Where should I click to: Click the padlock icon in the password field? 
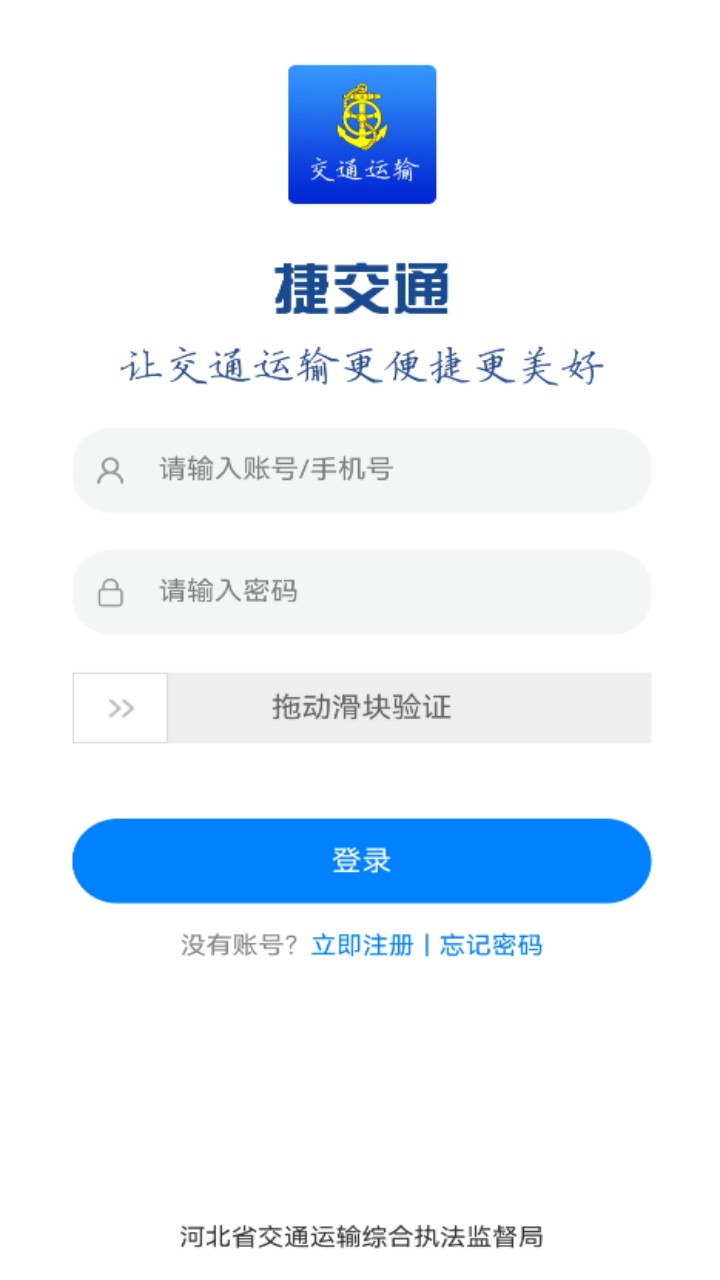[x=110, y=592]
